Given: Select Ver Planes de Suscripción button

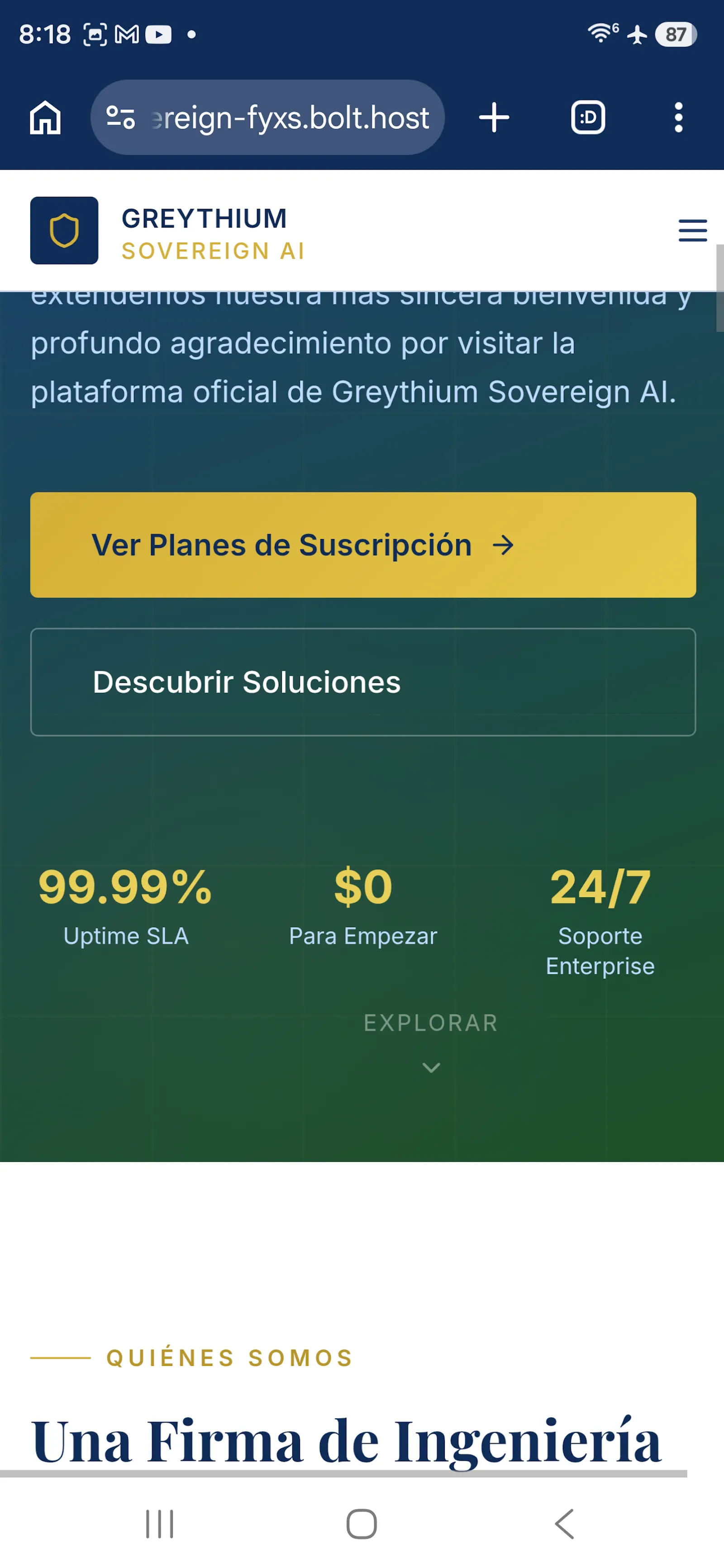Looking at the screenshot, I should tap(363, 545).
